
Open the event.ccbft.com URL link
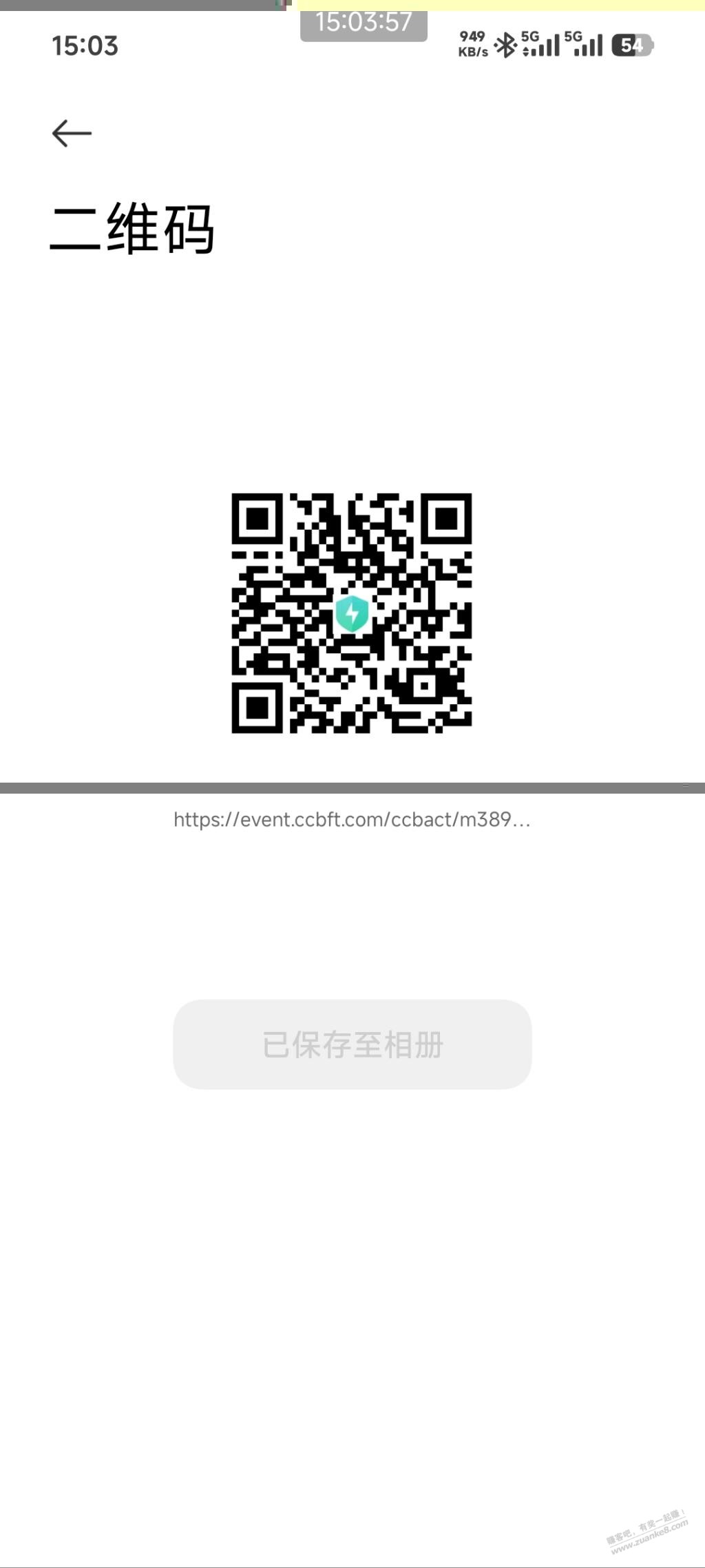352,819
